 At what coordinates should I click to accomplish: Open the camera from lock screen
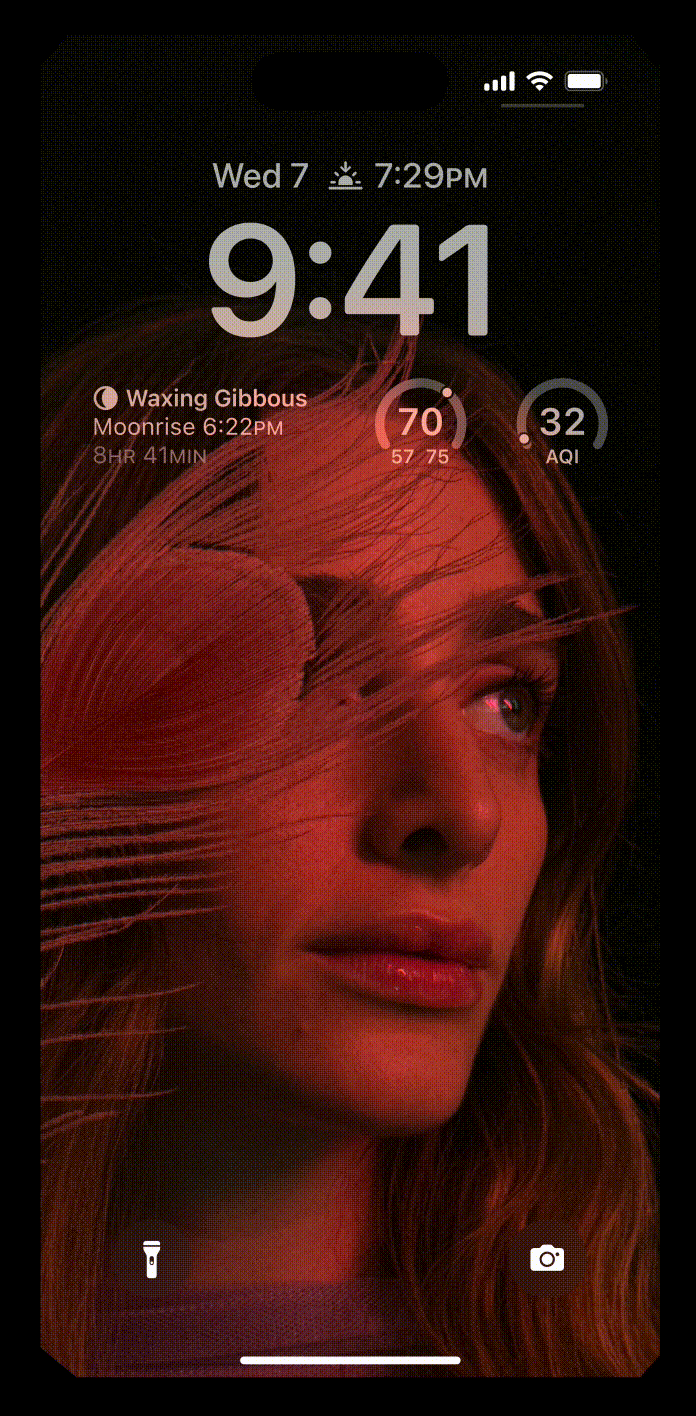(x=547, y=1258)
